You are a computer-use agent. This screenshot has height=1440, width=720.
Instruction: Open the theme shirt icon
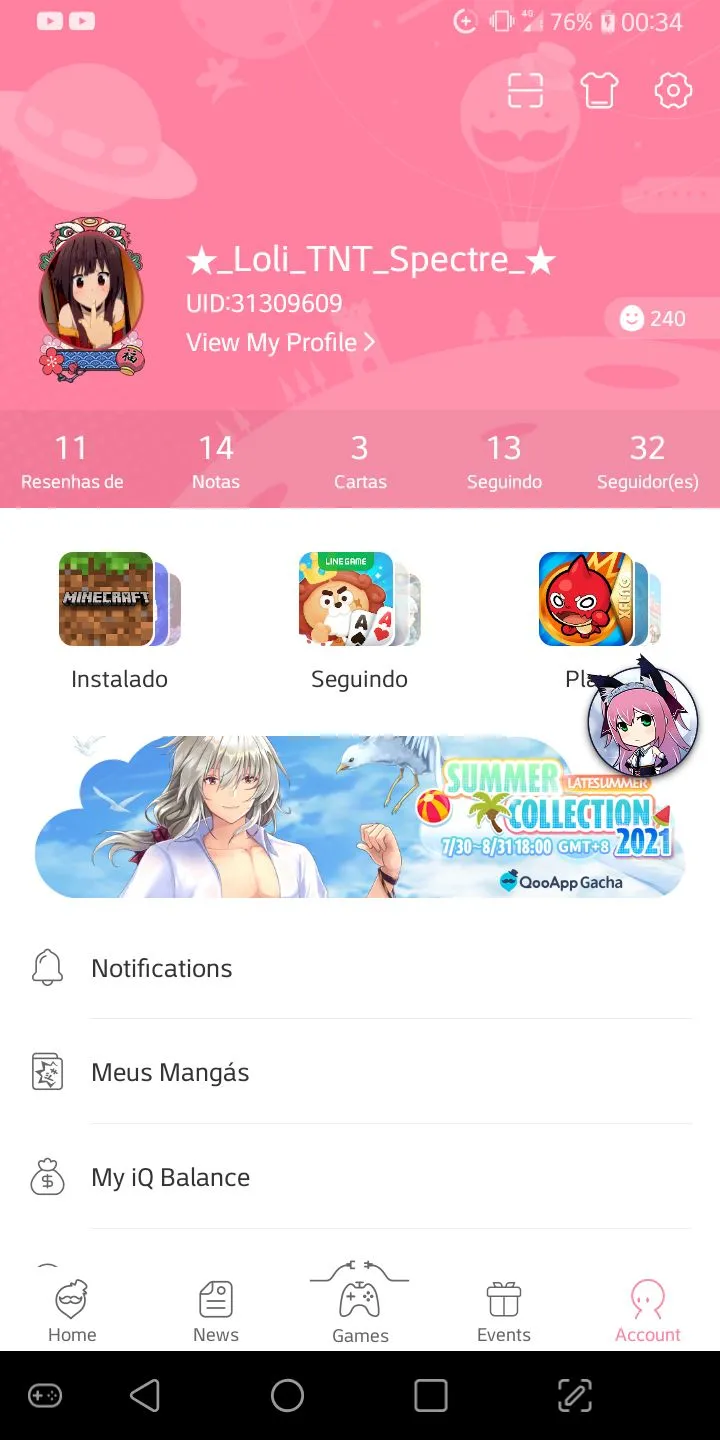(599, 91)
